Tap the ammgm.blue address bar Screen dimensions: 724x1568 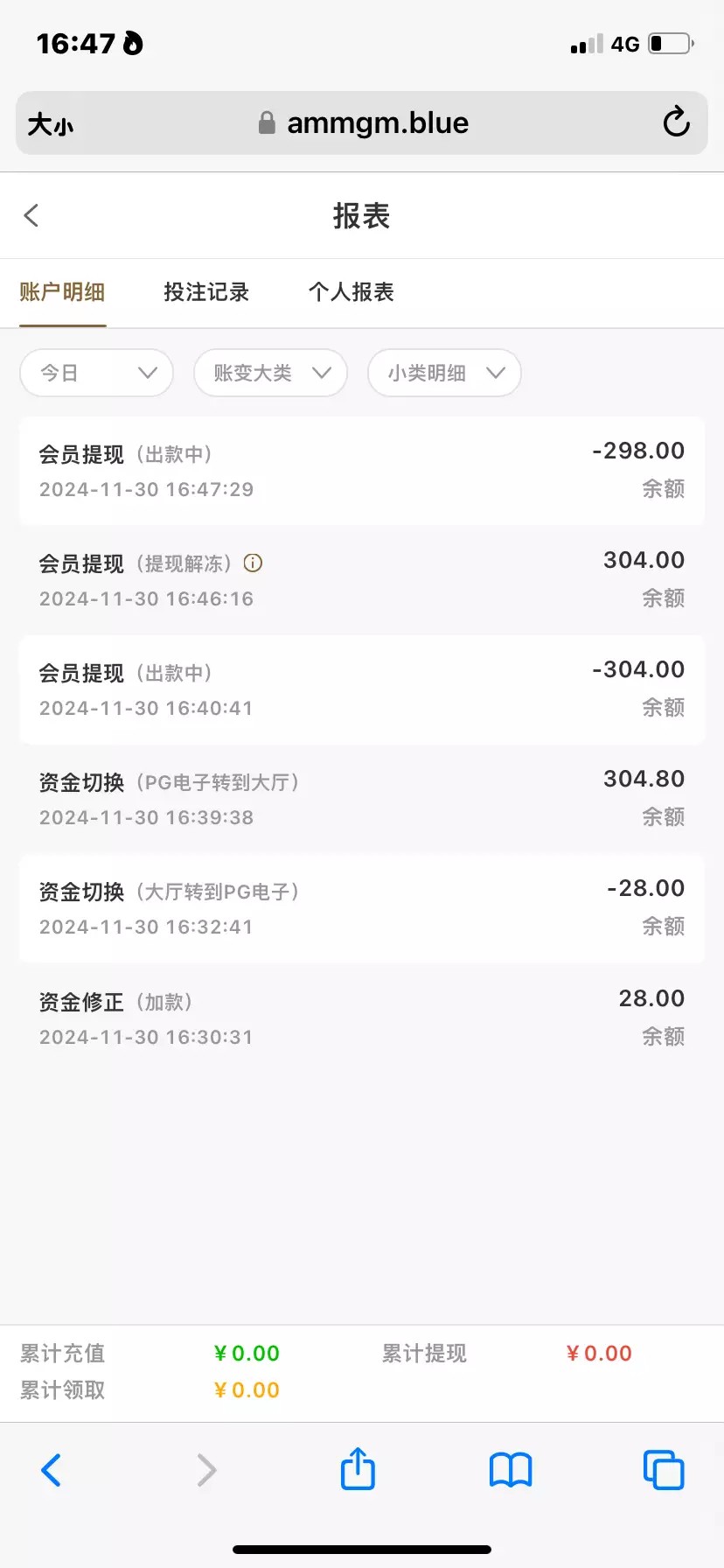(x=363, y=123)
